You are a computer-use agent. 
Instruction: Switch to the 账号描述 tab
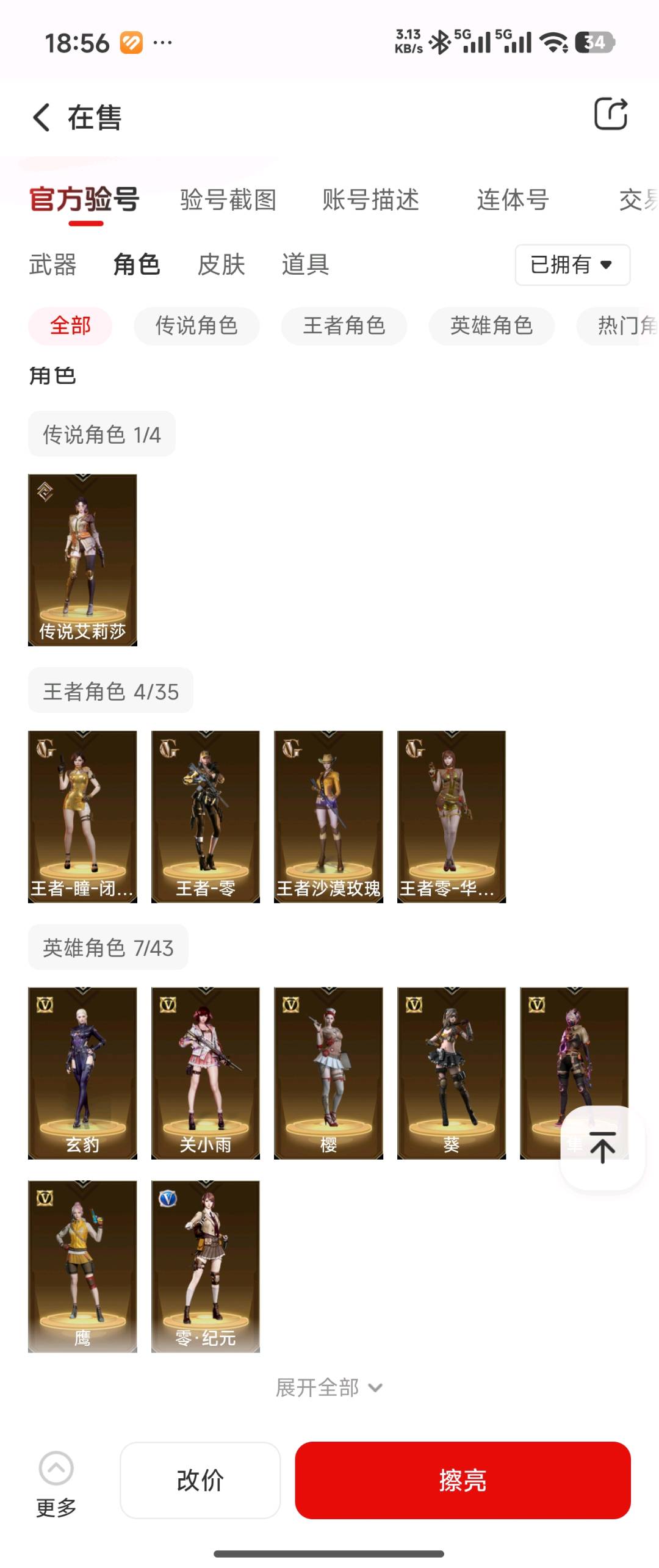tap(370, 200)
